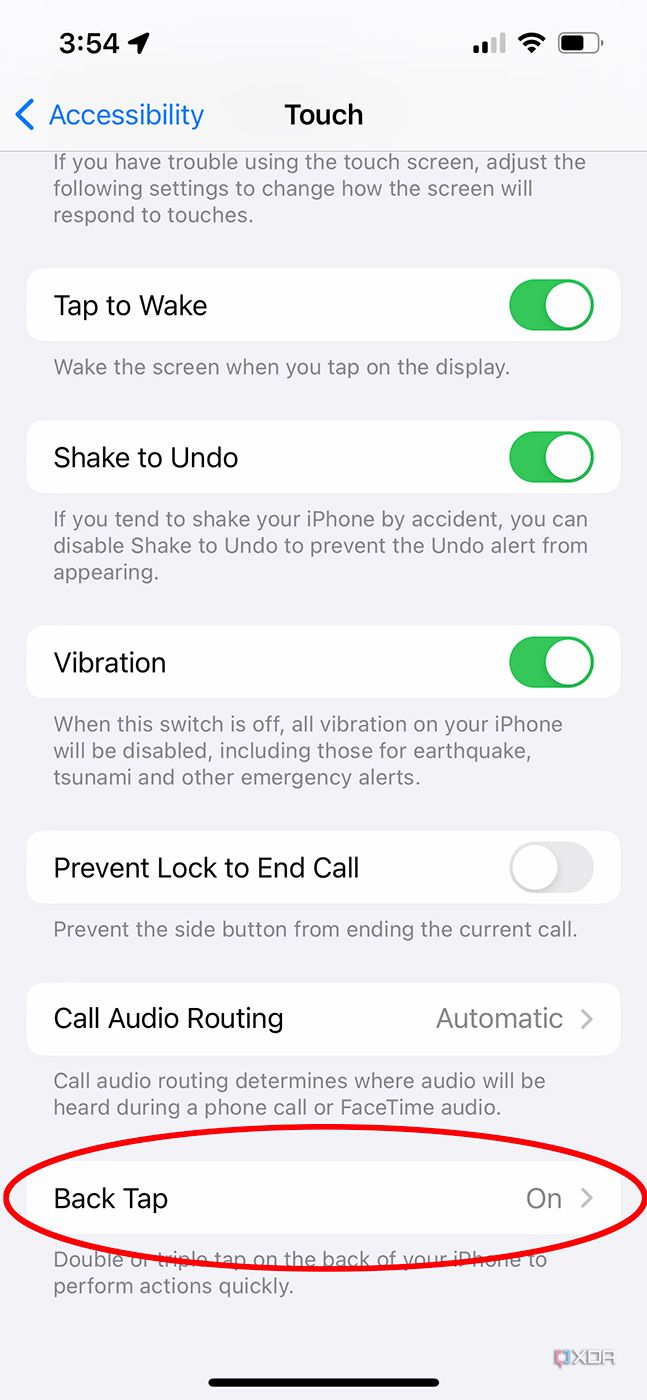647x1400 pixels.
Task: Disable the Shake to Undo switch
Action: (551, 457)
